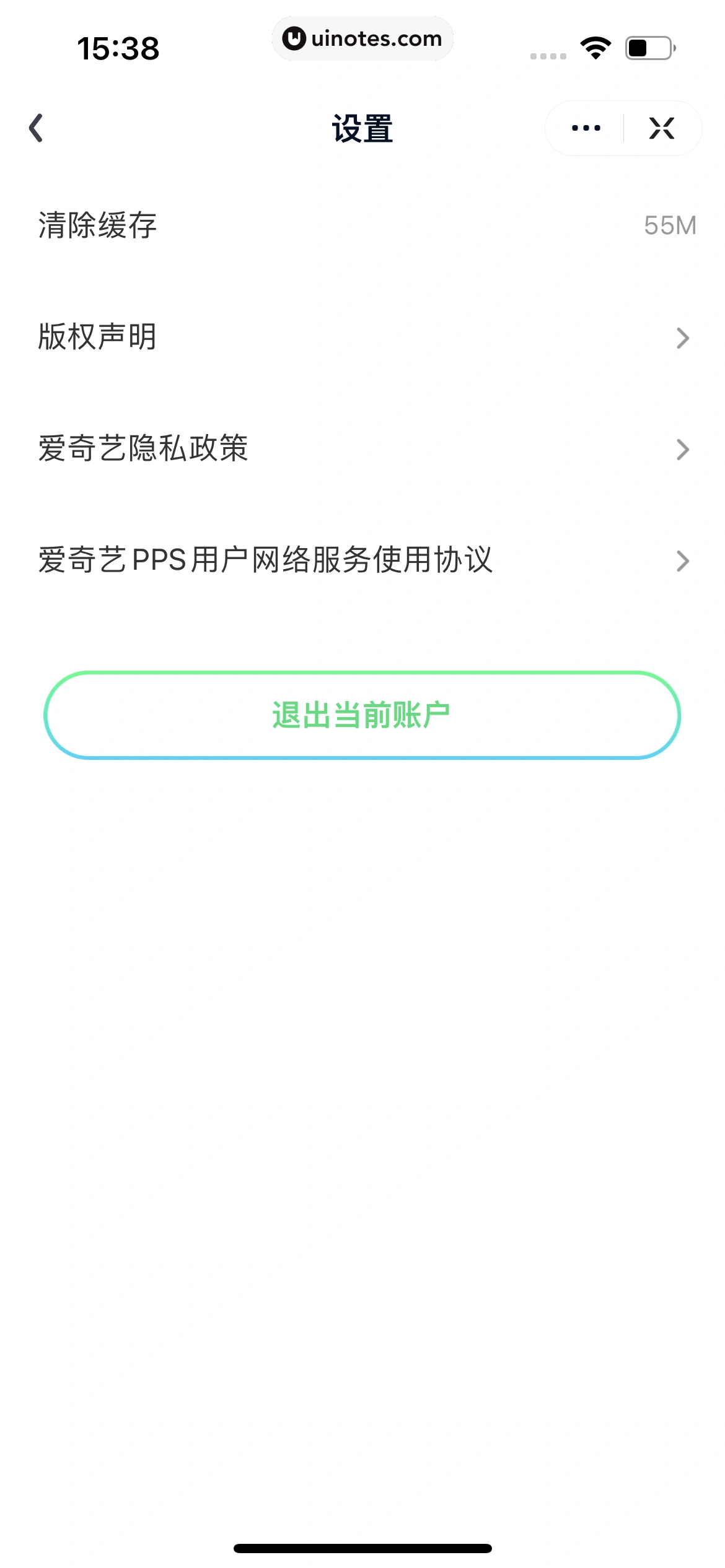The image size is (725, 1568).
Task: Tap the cellular signal dots icon
Action: pyautogui.click(x=547, y=55)
